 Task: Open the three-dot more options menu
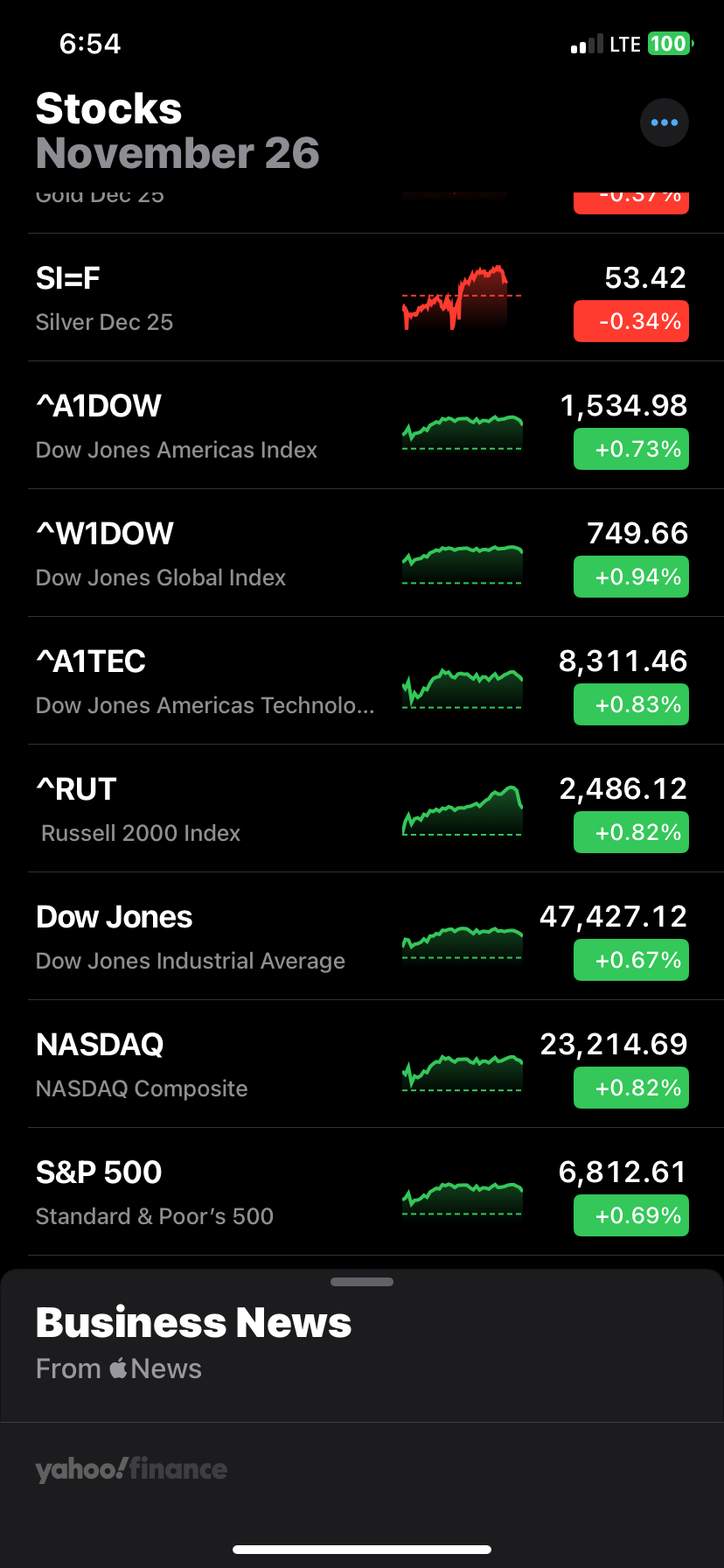(665, 122)
